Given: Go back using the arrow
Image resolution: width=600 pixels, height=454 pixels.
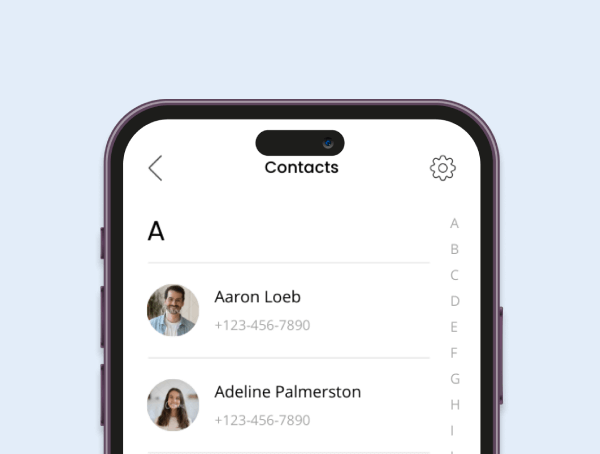Looking at the screenshot, I should pos(155,168).
